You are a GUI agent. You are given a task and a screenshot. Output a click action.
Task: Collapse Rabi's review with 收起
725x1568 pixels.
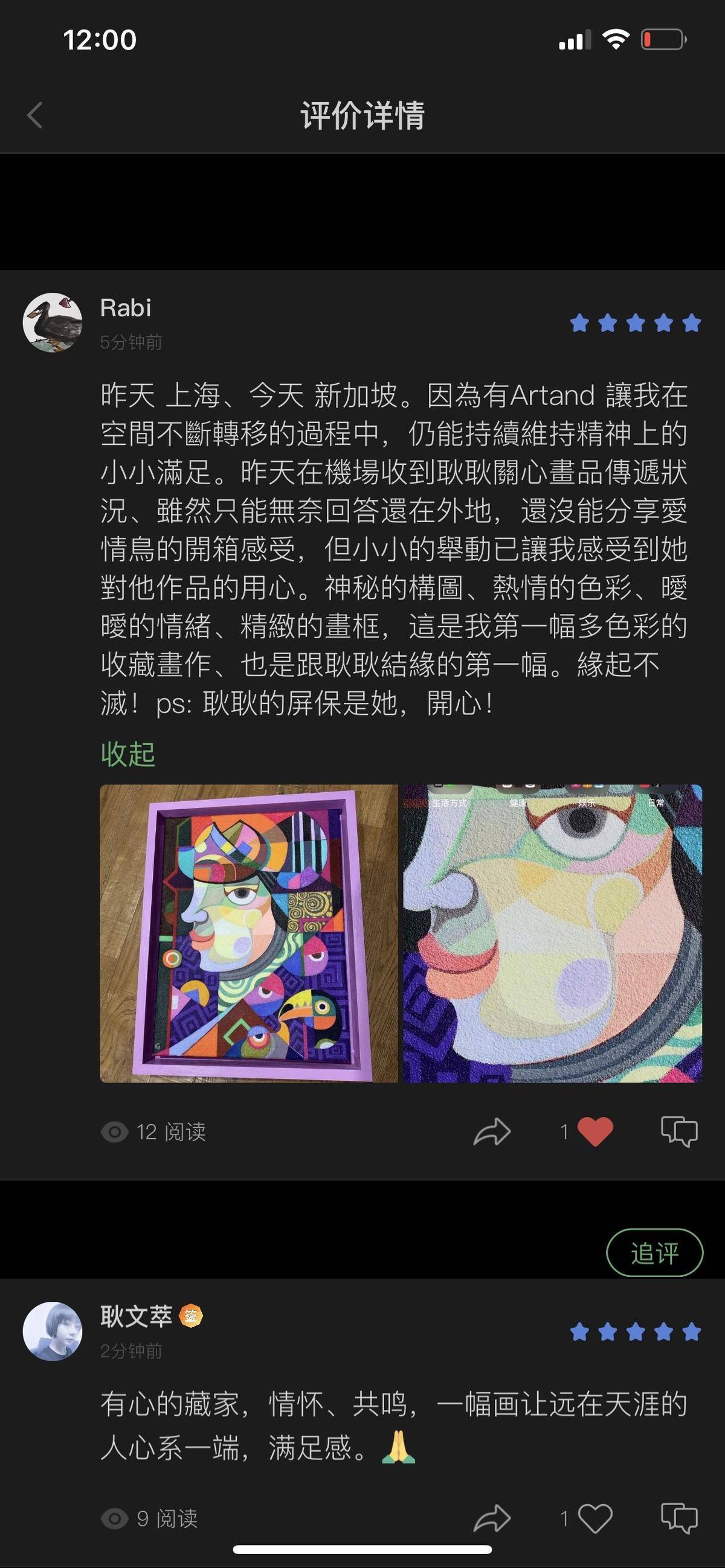[128, 754]
